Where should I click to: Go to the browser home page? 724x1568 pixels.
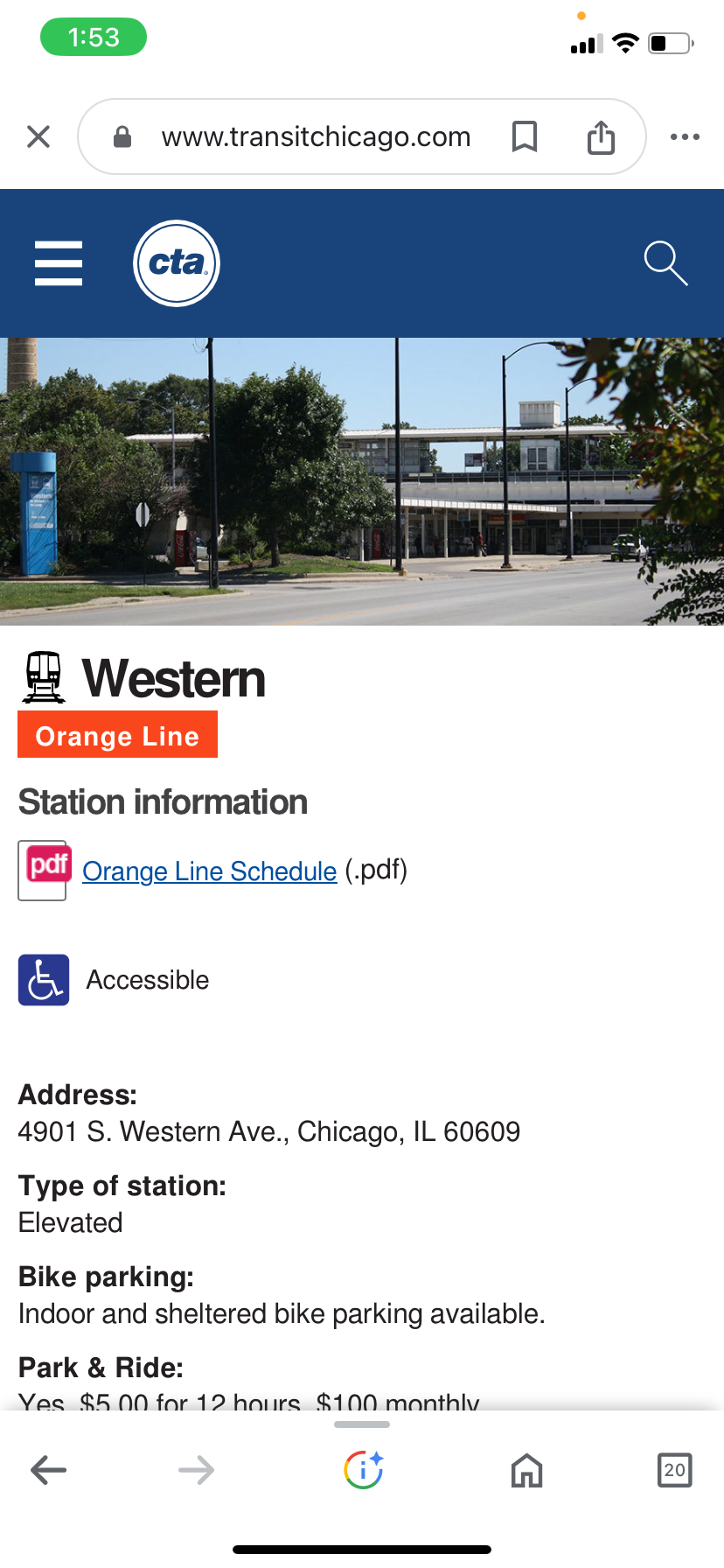526,1470
